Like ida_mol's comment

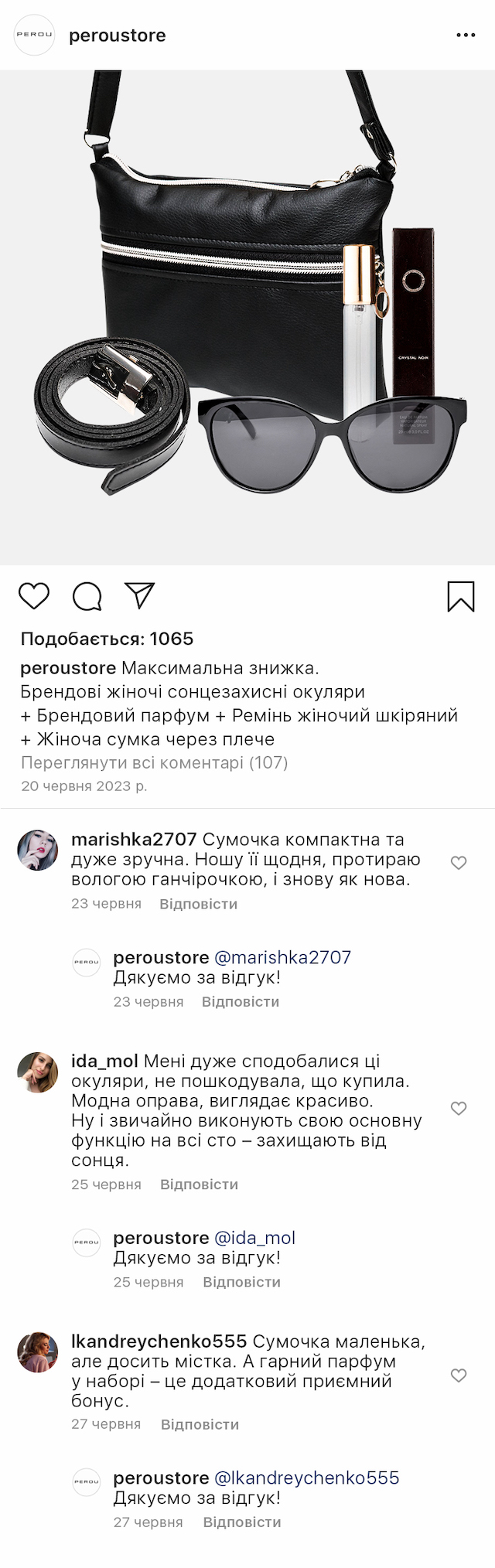click(x=459, y=1109)
